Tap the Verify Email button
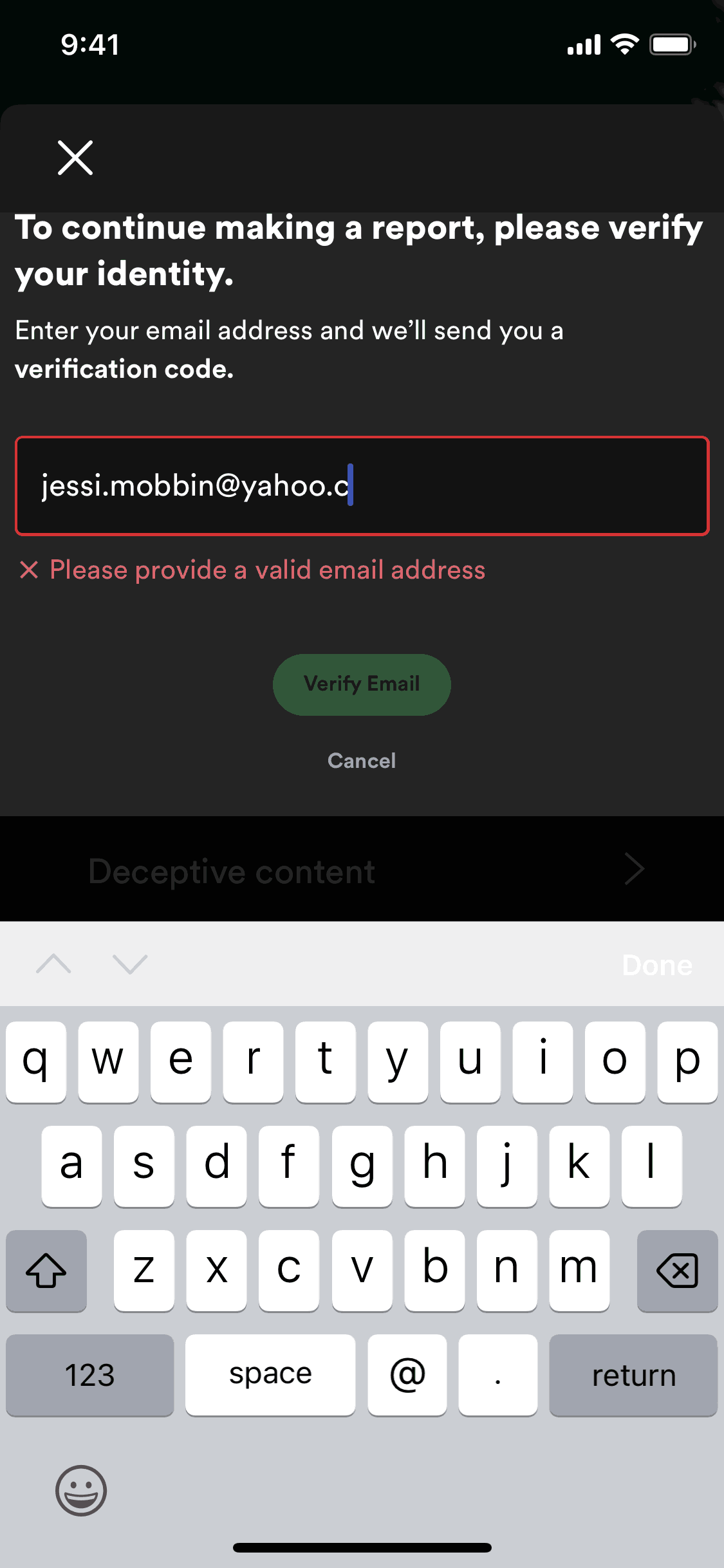Screen dimensions: 724x1568 (362, 684)
